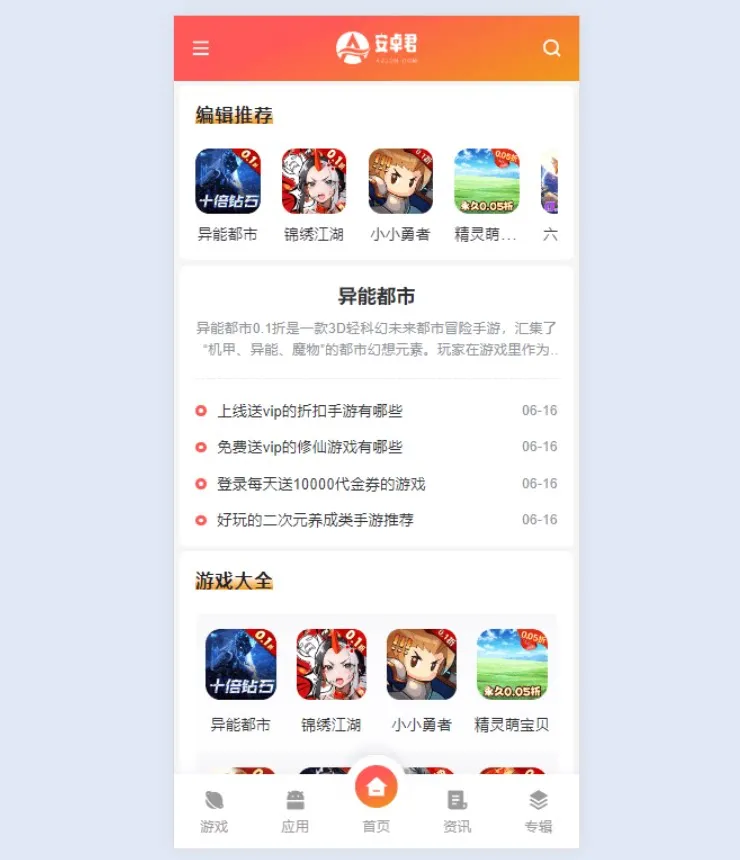Read article 免费送vip的修仙游戏有哪些
The width and height of the screenshot is (740, 860).
(310, 447)
